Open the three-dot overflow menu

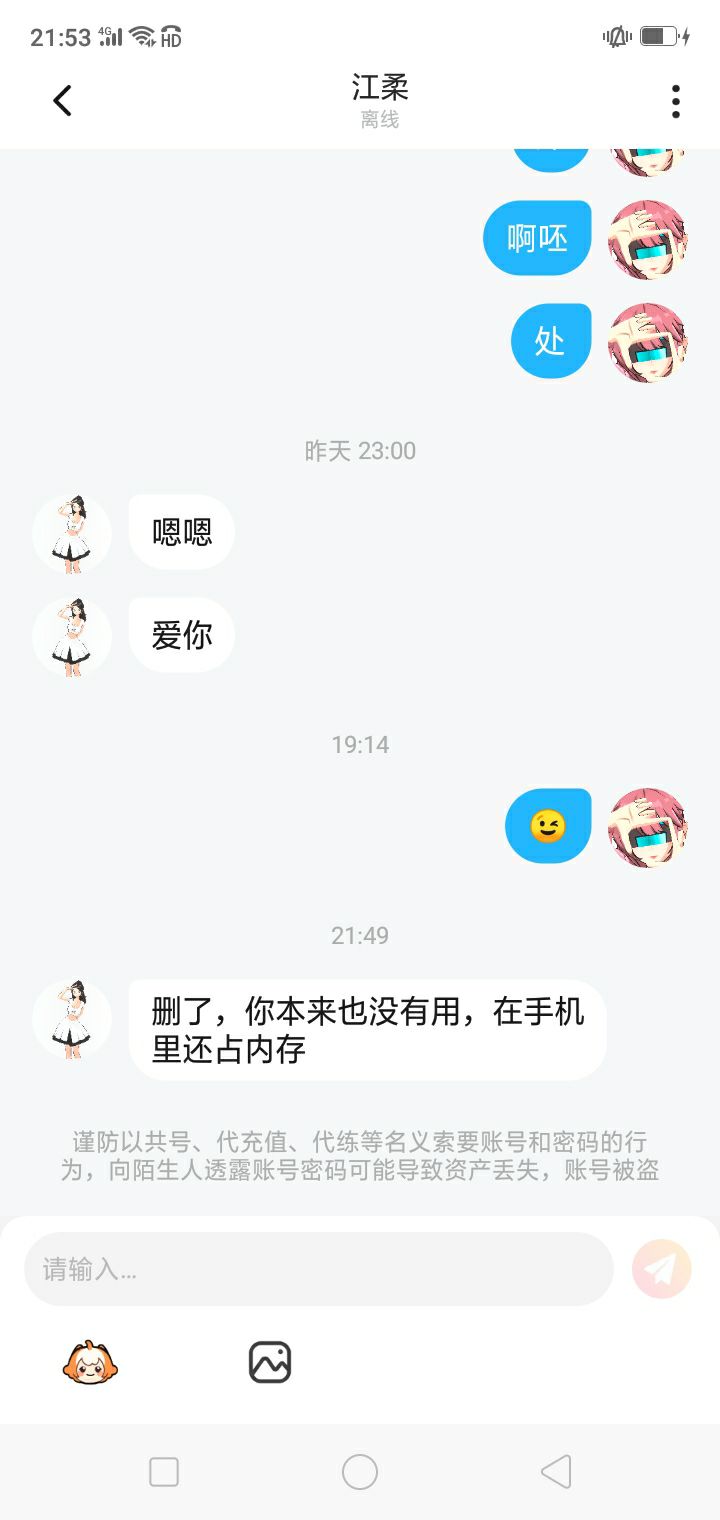676,101
